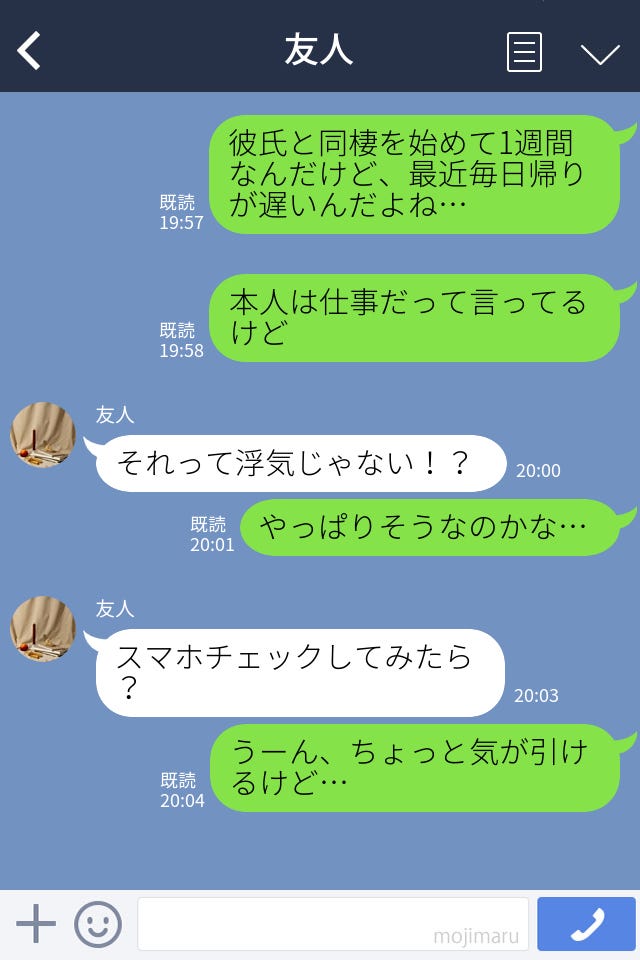
Task: Open 友人's avatar beside スマホチェックしてみたら？
Action: [x=43, y=629]
